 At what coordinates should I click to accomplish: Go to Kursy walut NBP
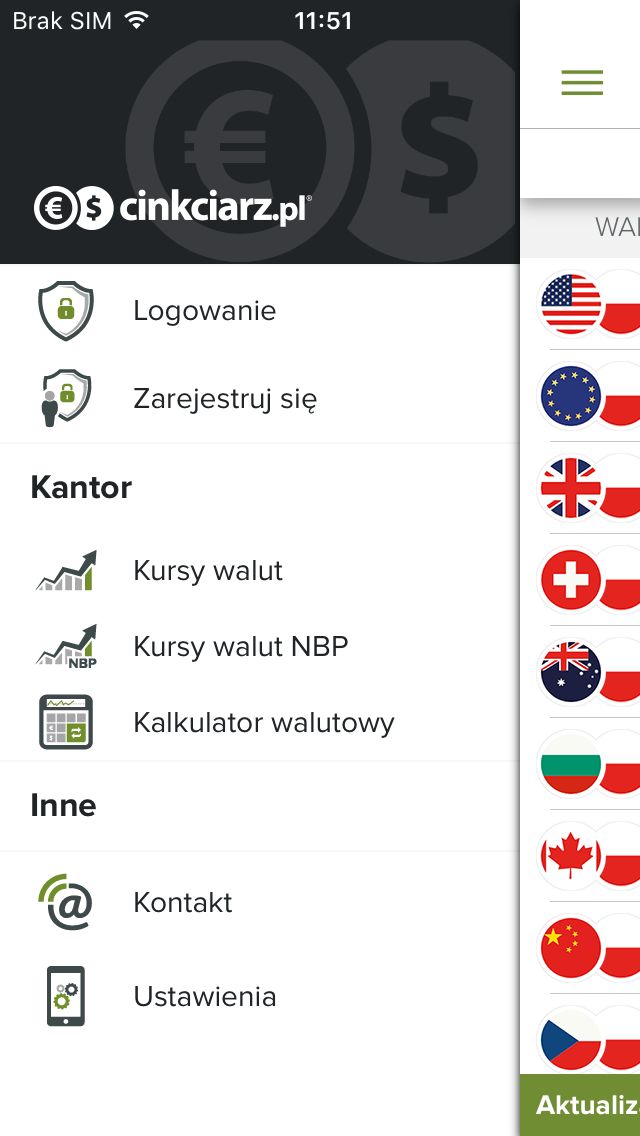coord(259,646)
